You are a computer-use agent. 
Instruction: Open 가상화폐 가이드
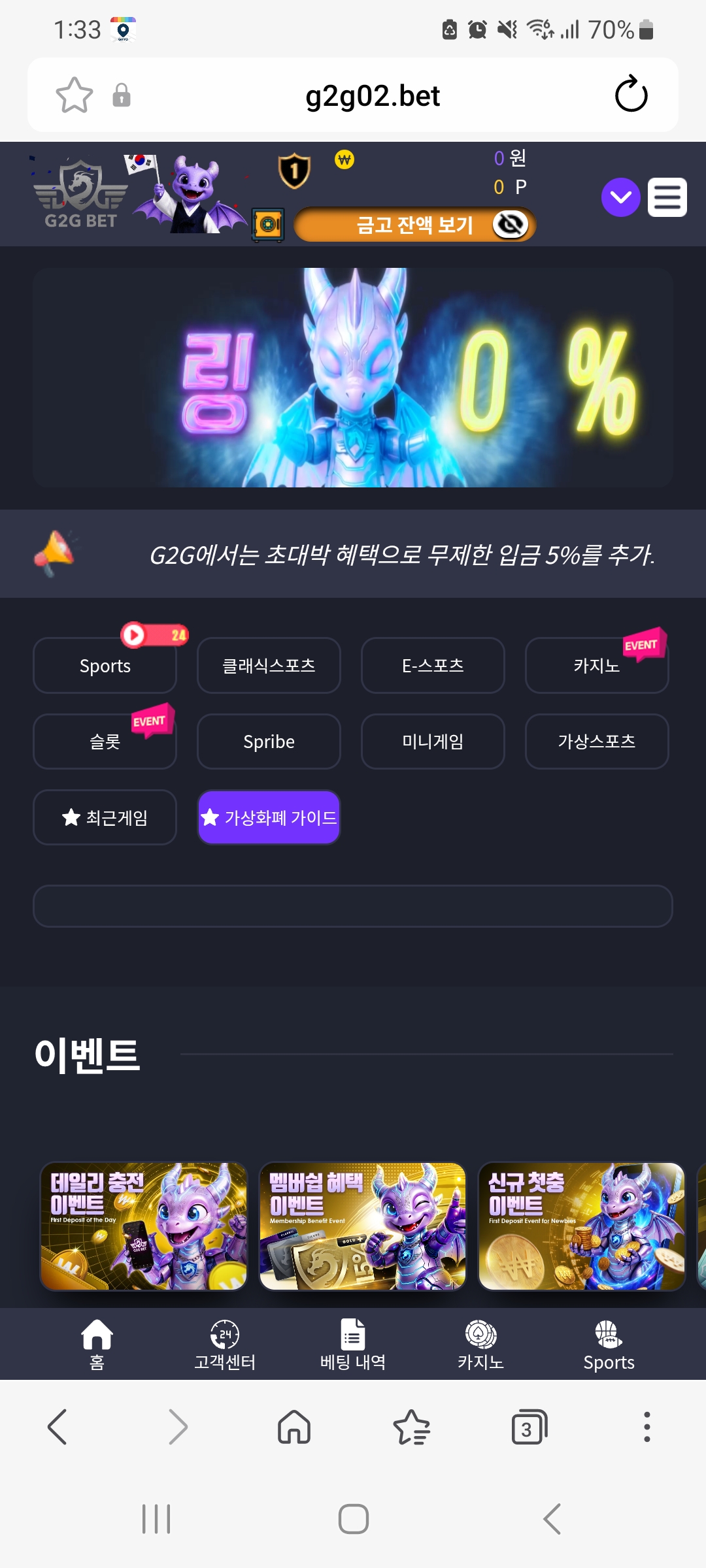pos(269,817)
